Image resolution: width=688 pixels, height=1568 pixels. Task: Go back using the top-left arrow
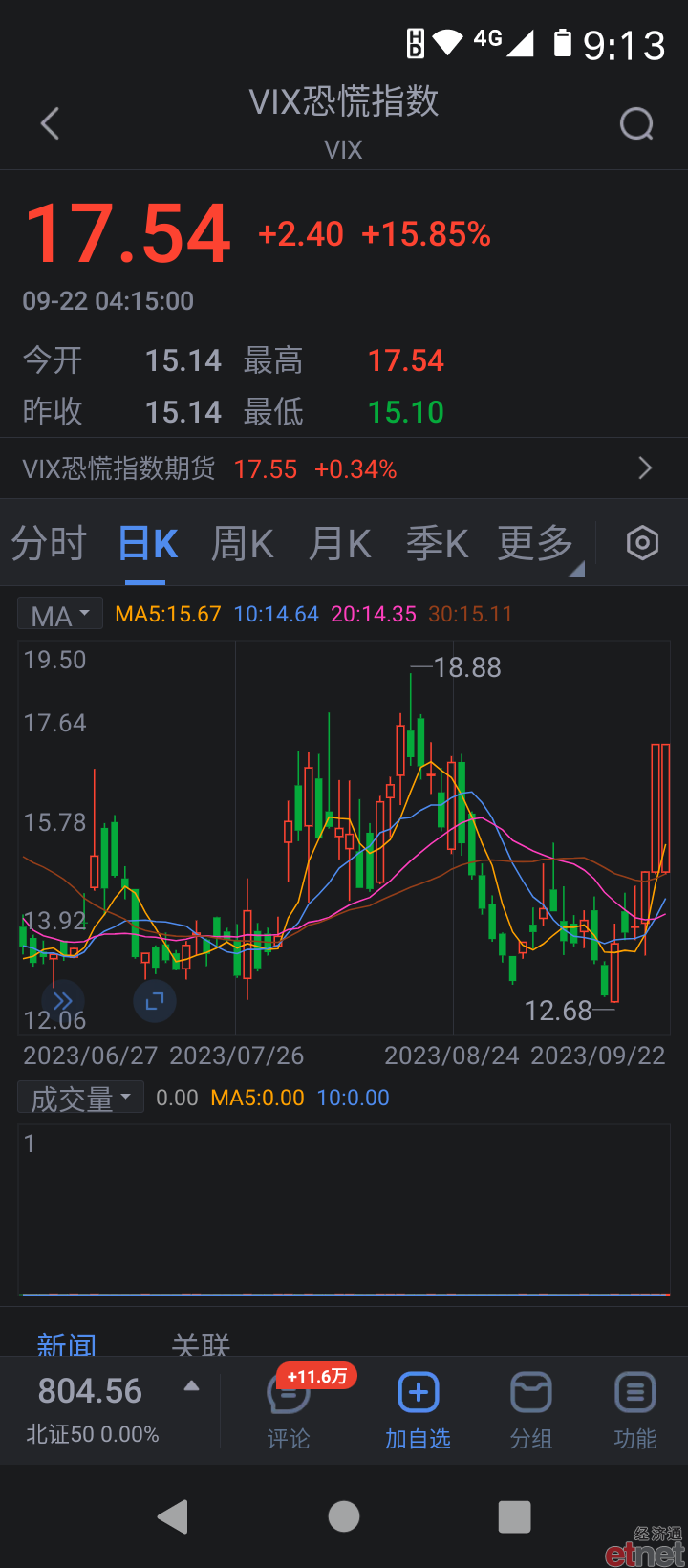[51, 123]
